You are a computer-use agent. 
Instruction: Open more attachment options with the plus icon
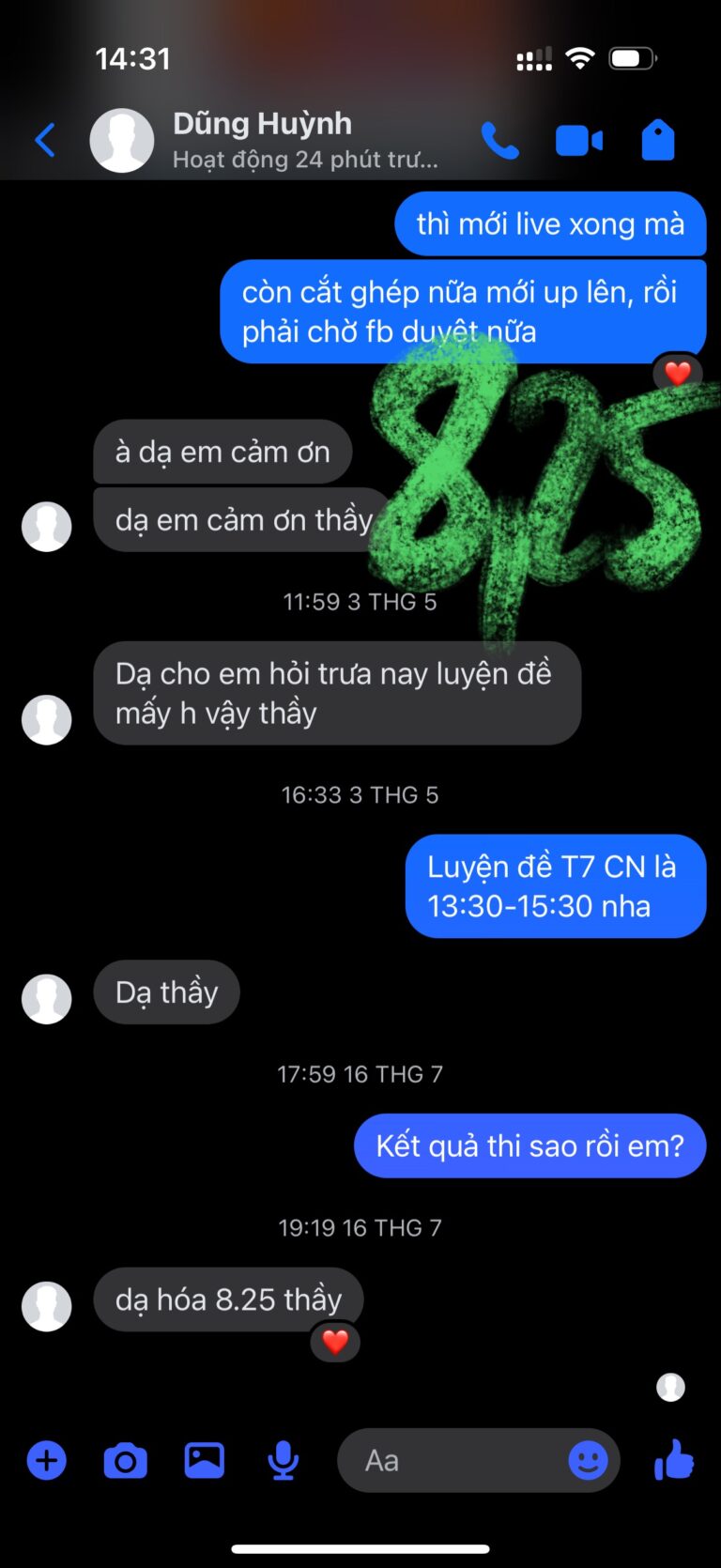pyautogui.click(x=47, y=1461)
